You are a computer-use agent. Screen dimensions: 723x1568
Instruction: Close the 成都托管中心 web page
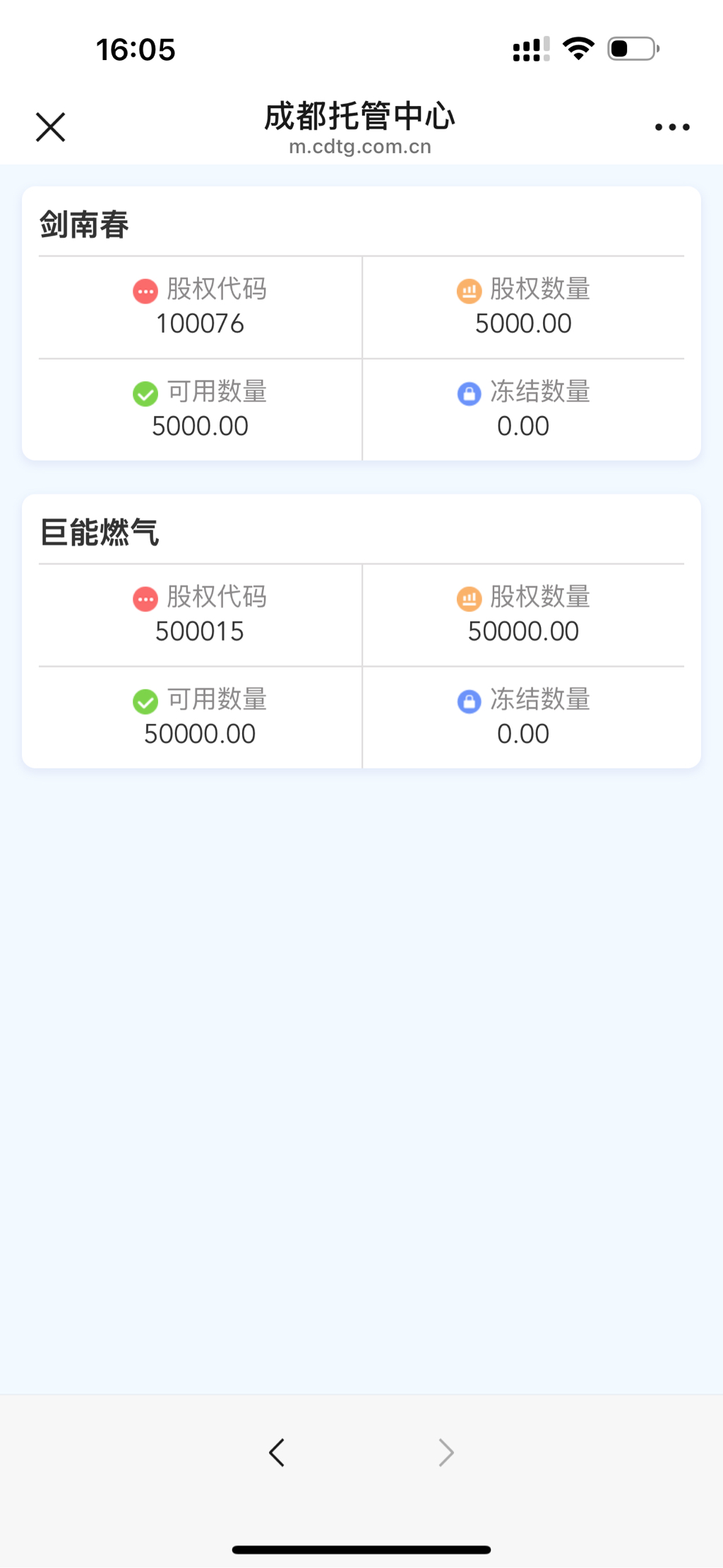pyautogui.click(x=50, y=127)
